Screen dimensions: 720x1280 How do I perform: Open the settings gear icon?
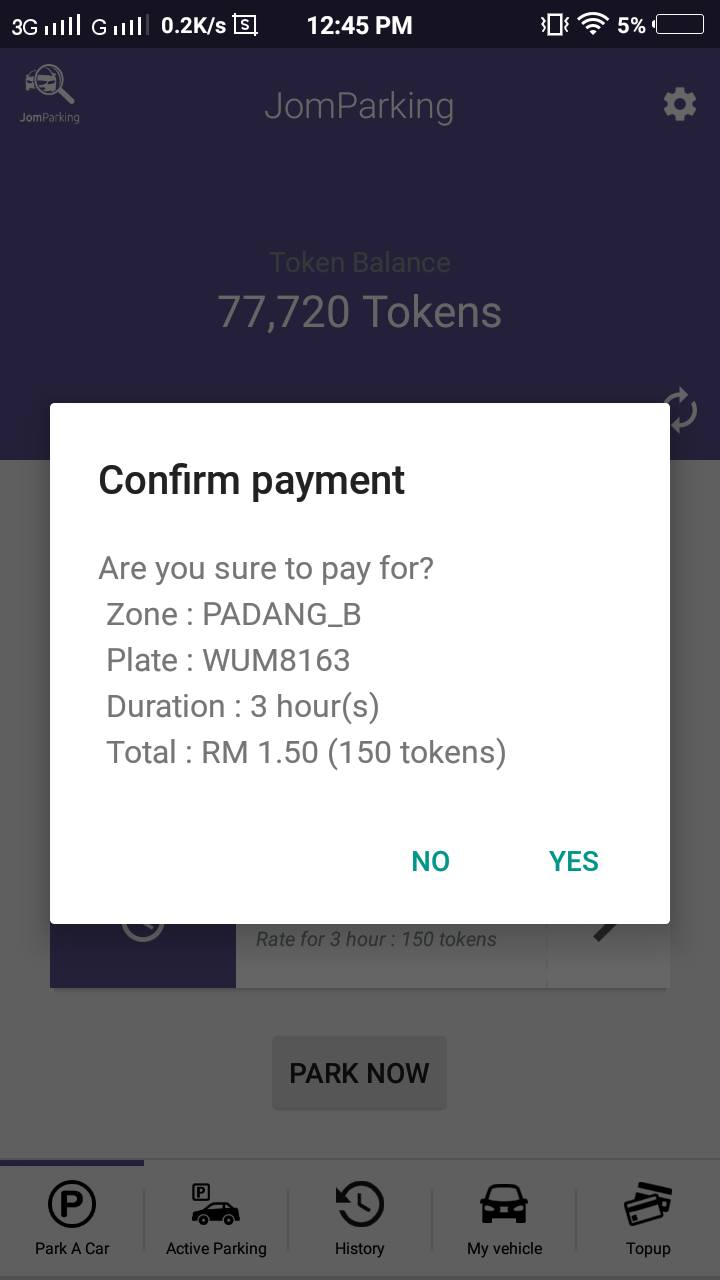click(x=680, y=104)
